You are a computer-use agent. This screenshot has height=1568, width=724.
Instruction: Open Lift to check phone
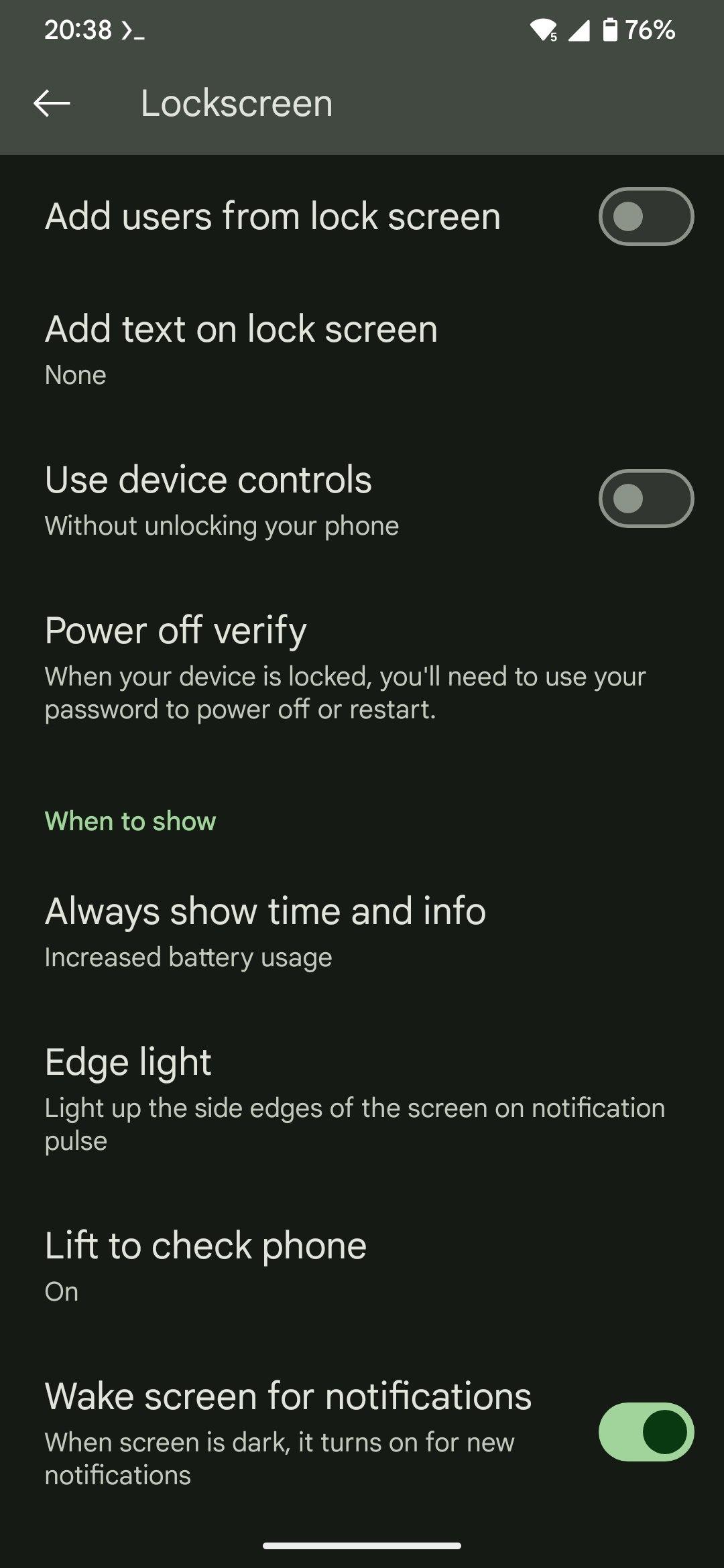coord(206,1264)
